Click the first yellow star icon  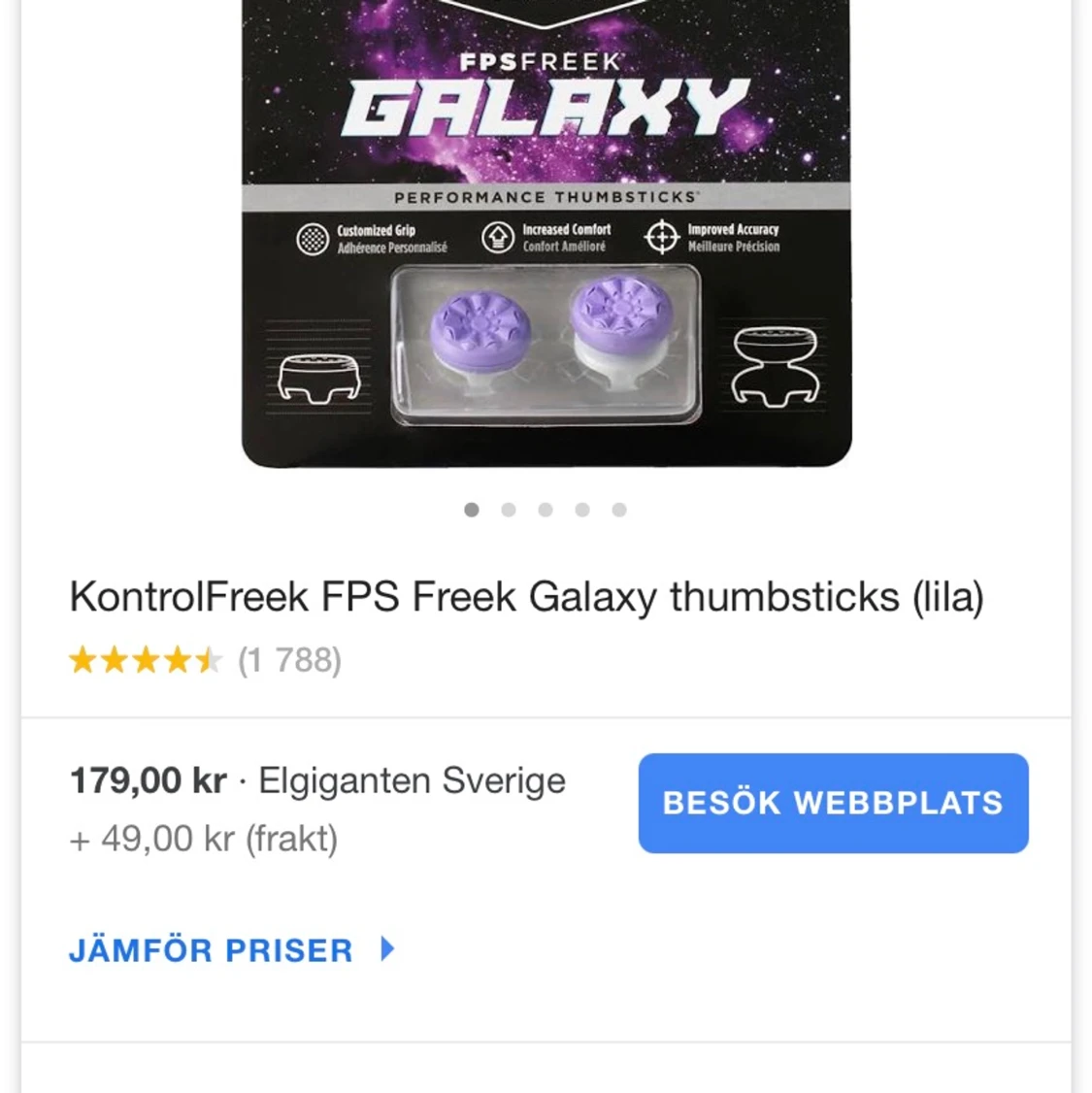point(83,659)
